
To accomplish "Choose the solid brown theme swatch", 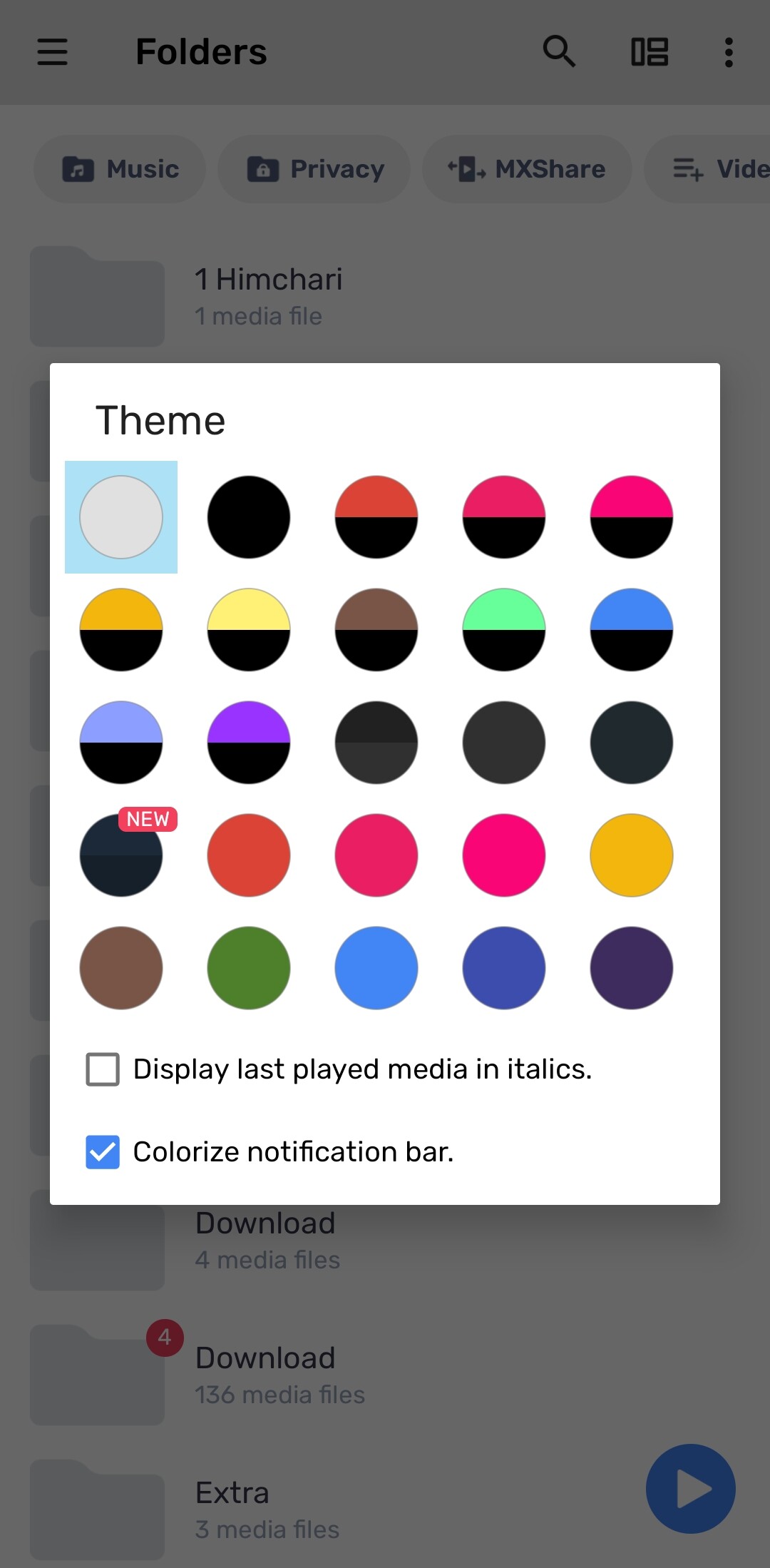I will coord(121,968).
